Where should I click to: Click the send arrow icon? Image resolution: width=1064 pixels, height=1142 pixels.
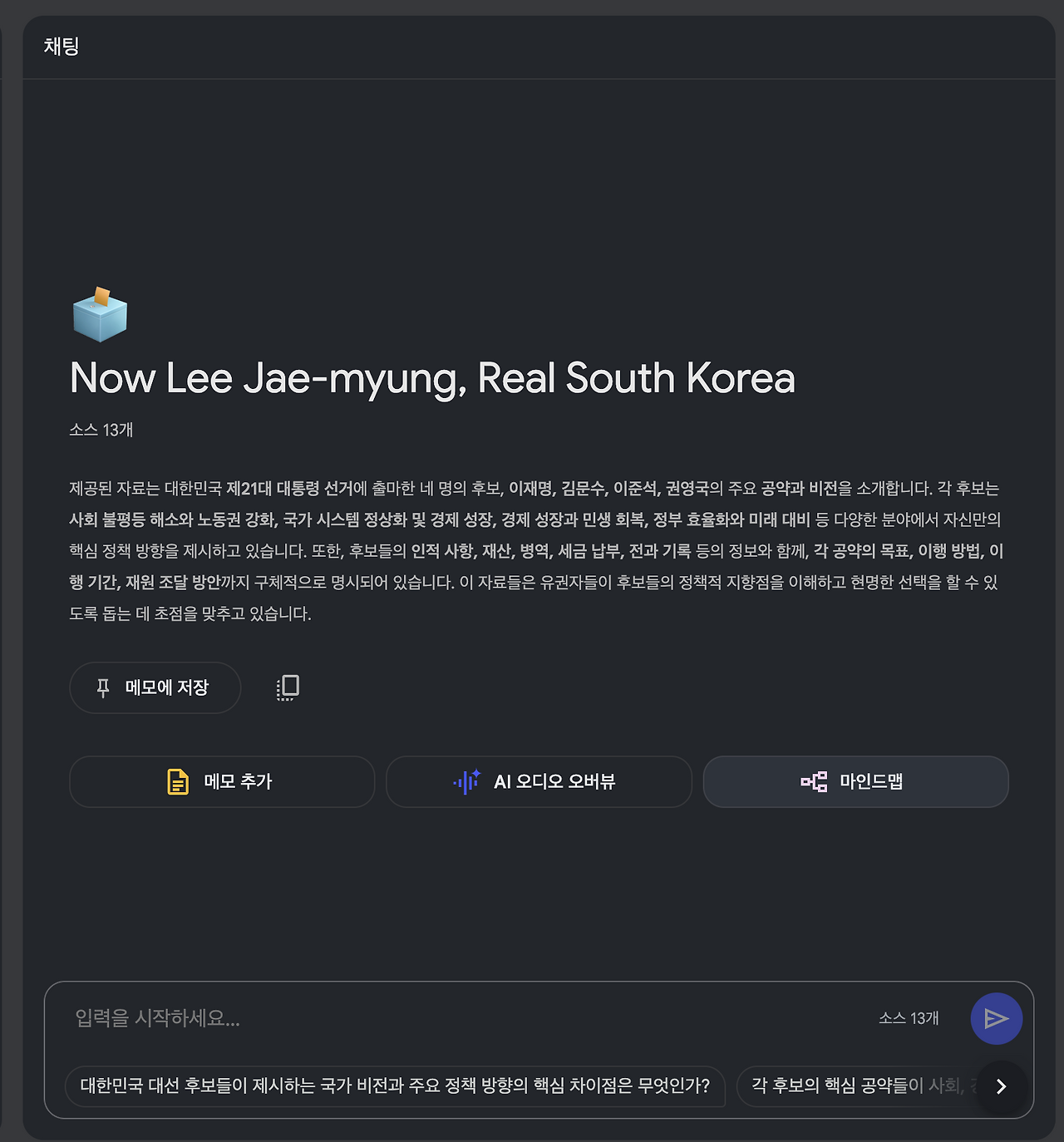point(995,1018)
